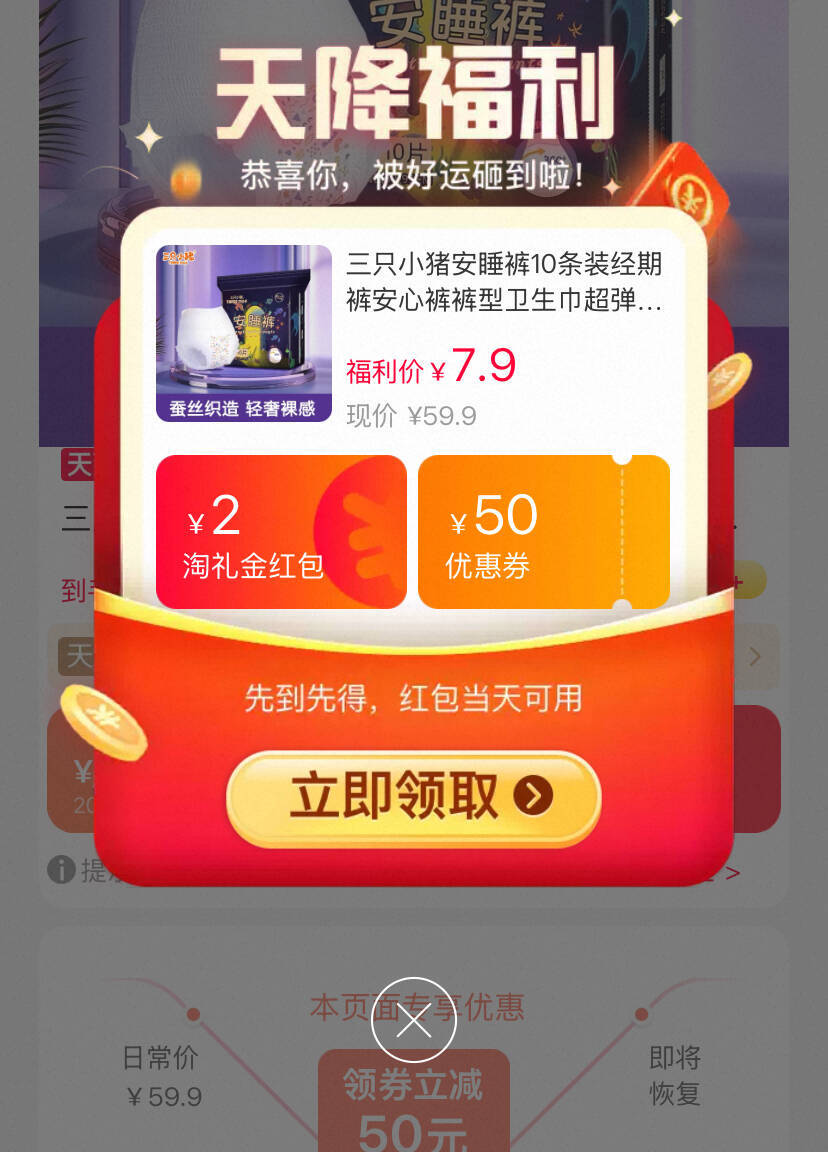The width and height of the screenshot is (828, 1152).
Task: Select the ¥2 淘礼金红包 card
Action: tap(281, 531)
